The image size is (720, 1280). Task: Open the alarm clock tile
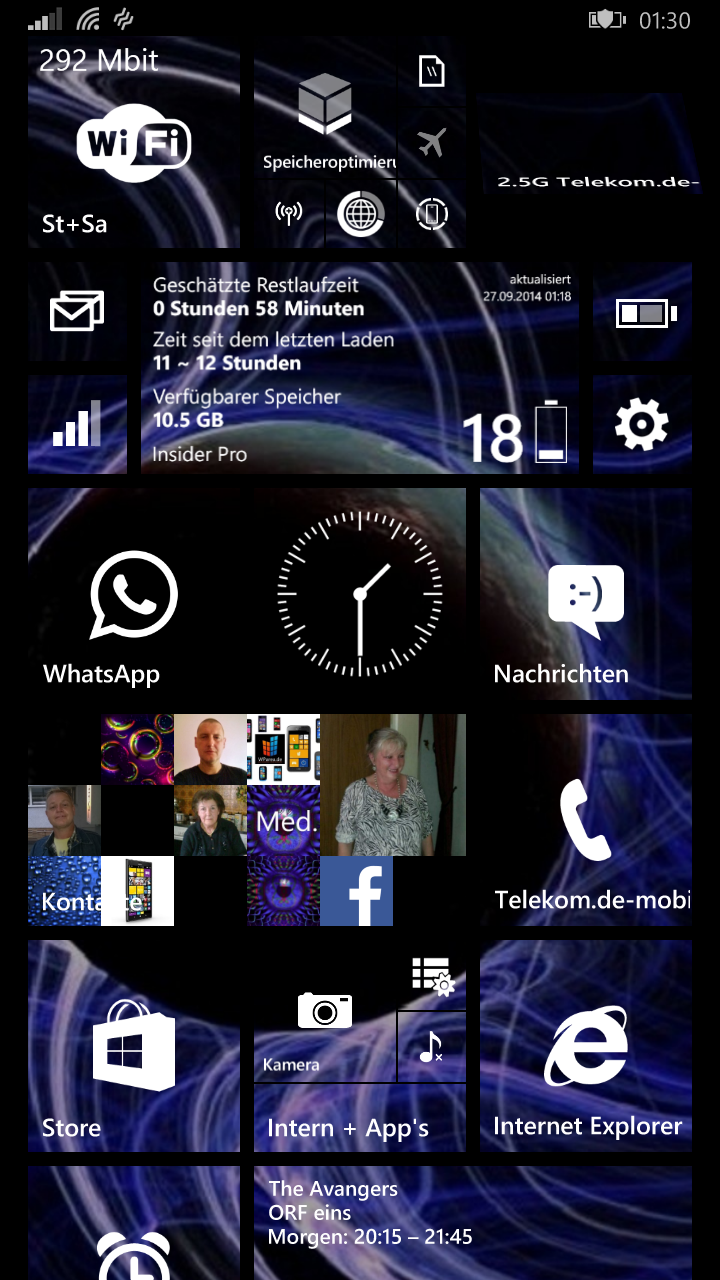tap(134, 1223)
